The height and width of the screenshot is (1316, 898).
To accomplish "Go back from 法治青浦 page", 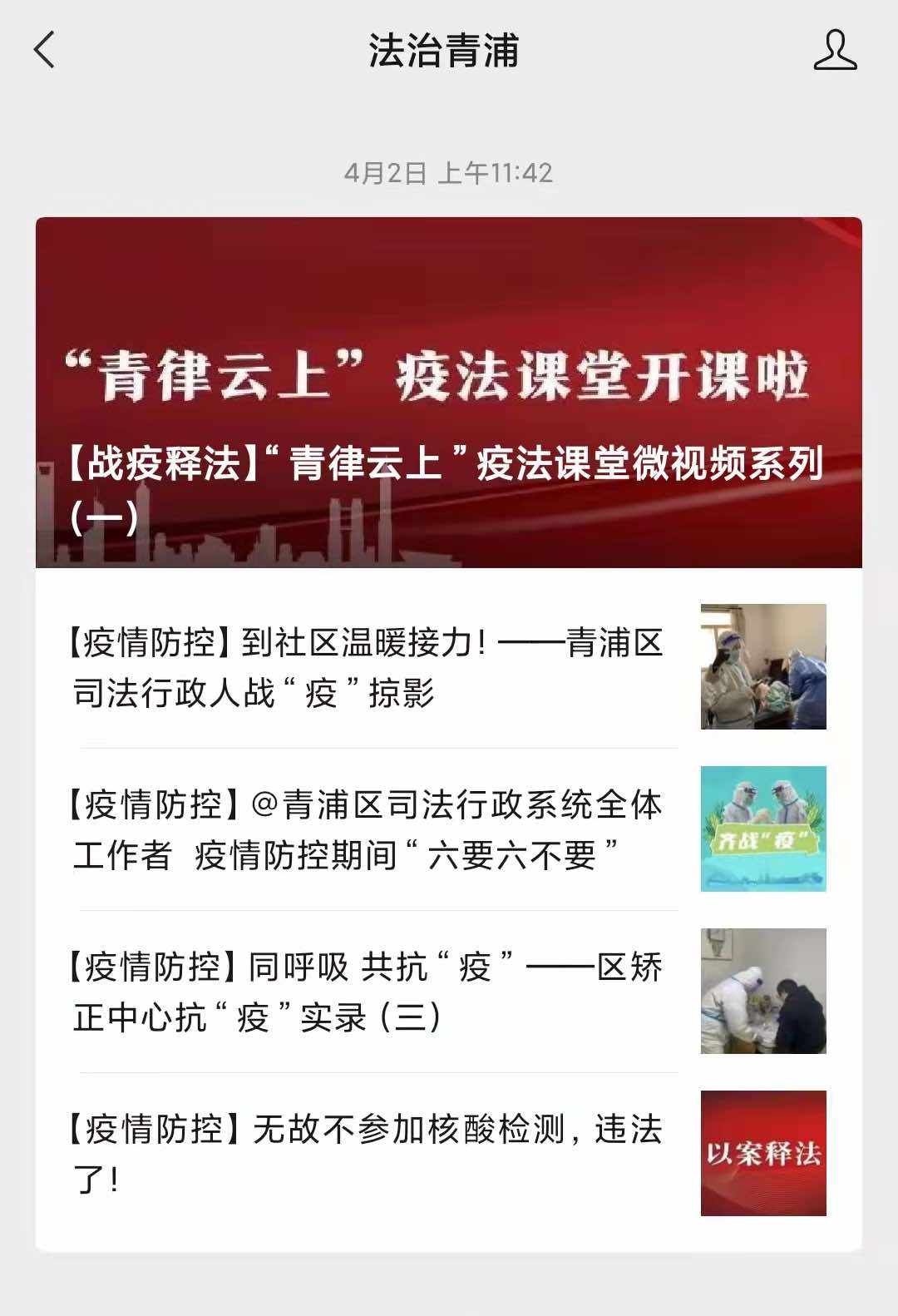I will pyautogui.click(x=45, y=50).
